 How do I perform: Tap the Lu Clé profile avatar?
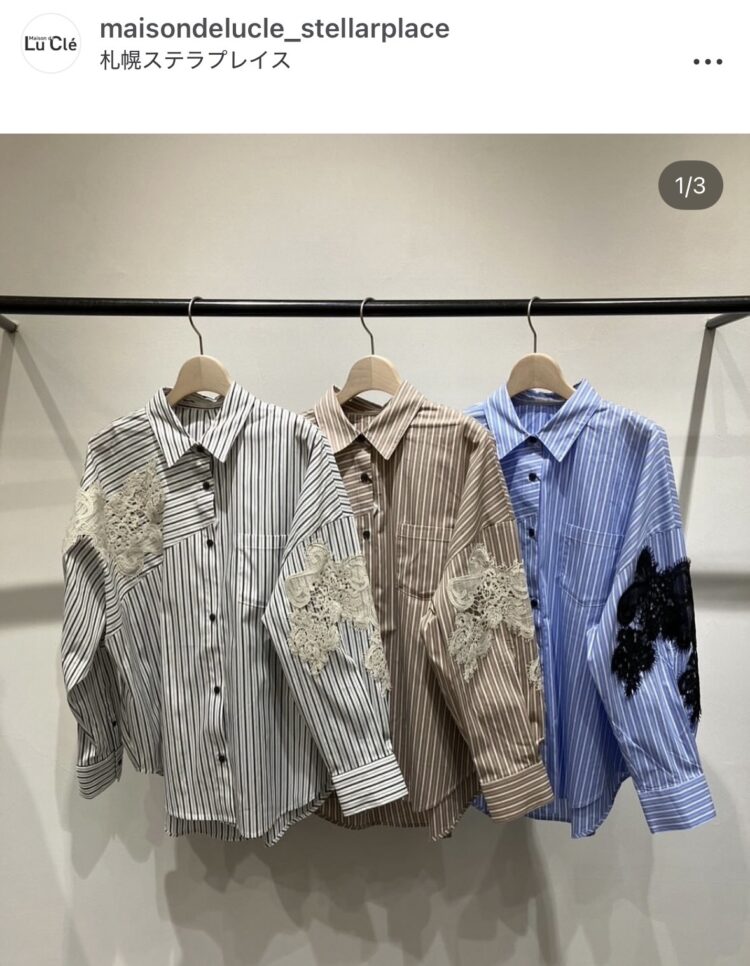51,43
